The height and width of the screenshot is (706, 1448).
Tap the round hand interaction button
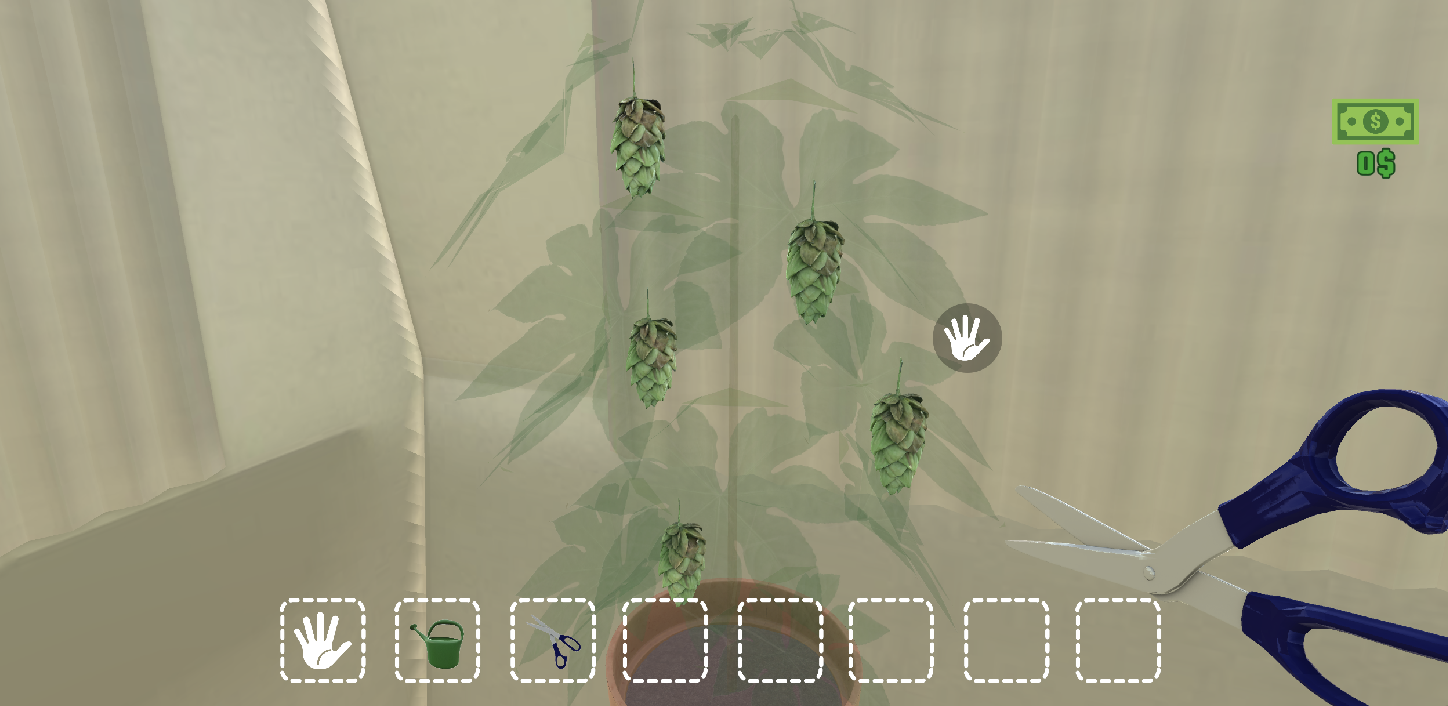coord(967,338)
